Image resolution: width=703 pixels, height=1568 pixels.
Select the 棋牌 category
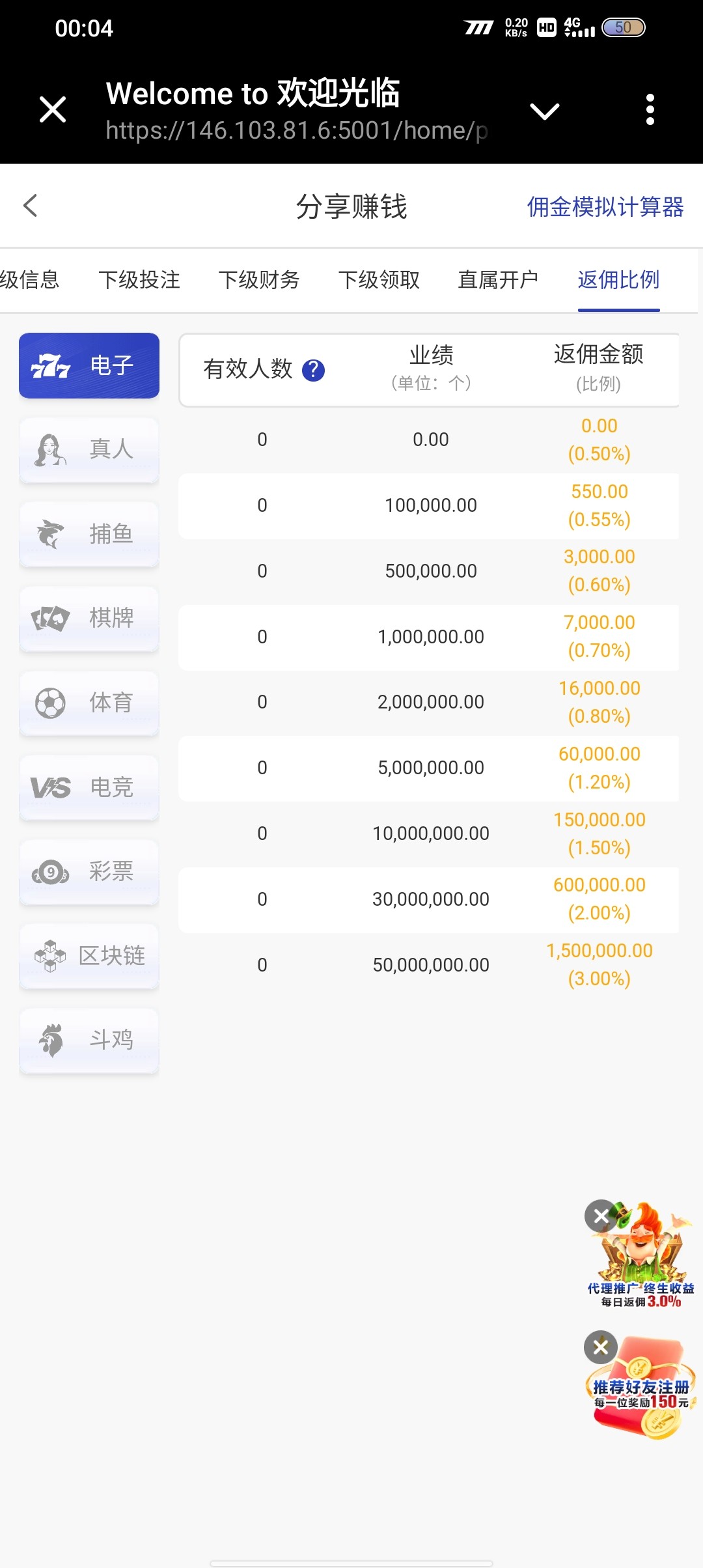point(89,618)
